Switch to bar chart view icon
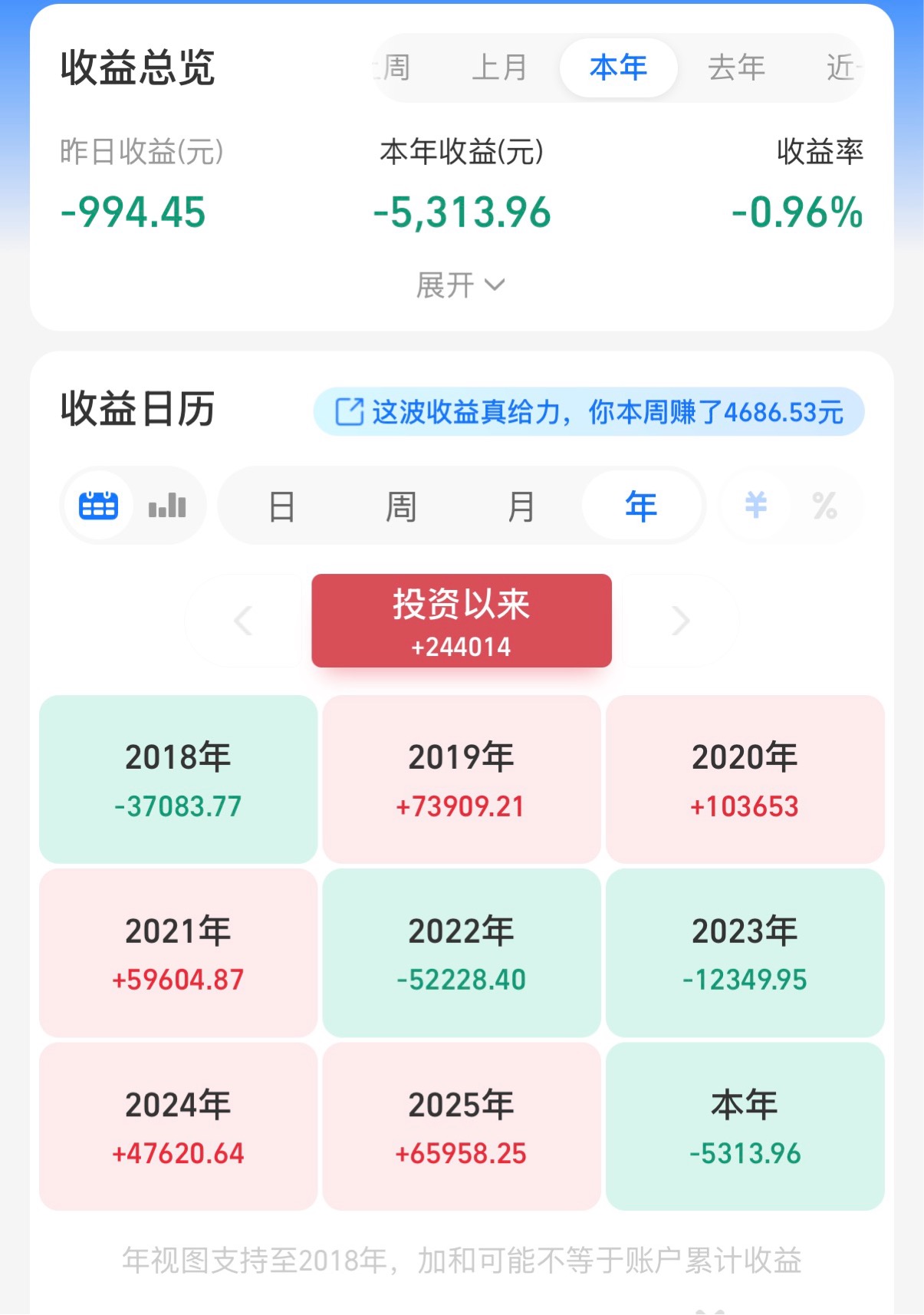 coord(167,506)
